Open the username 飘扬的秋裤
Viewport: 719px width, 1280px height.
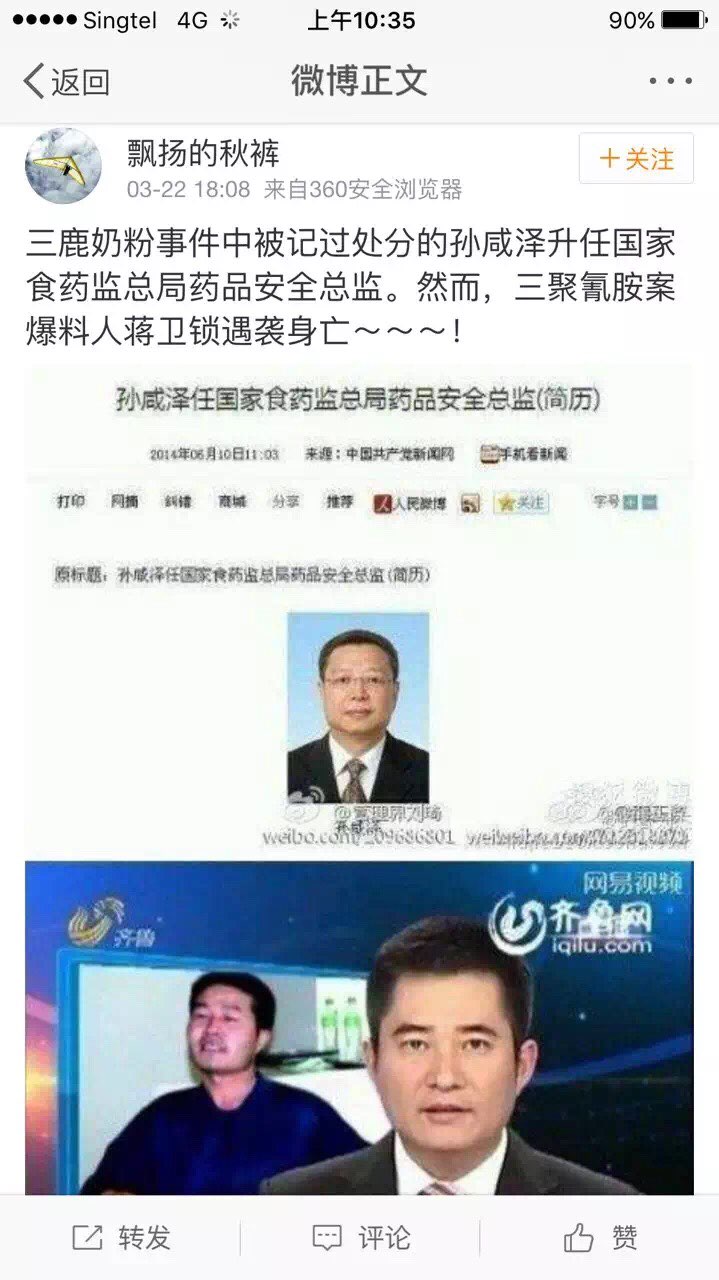pyautogui.click(x=203, y=152)
